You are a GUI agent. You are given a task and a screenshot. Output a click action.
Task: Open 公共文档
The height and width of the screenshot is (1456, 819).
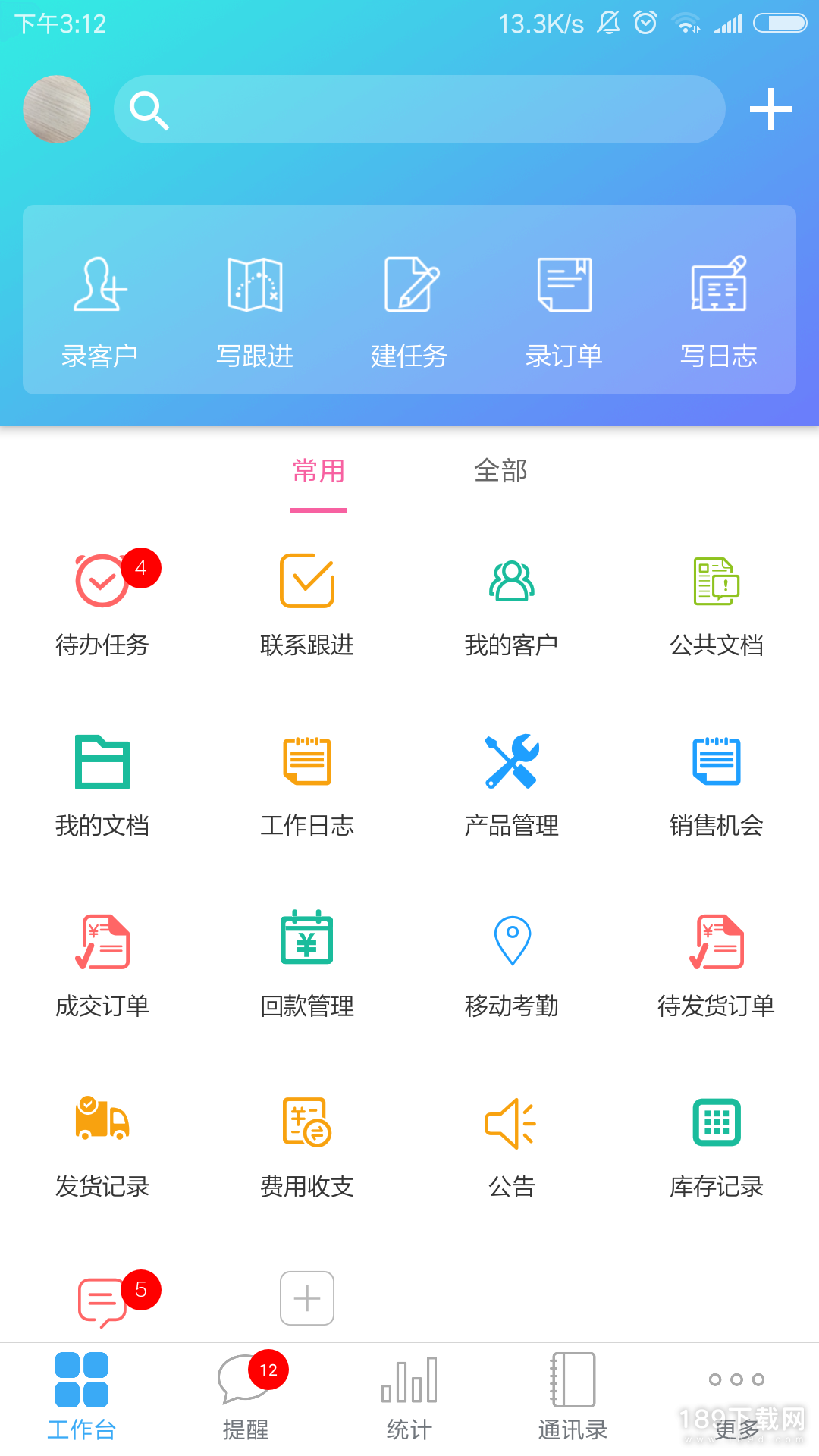tap(717, 603)
